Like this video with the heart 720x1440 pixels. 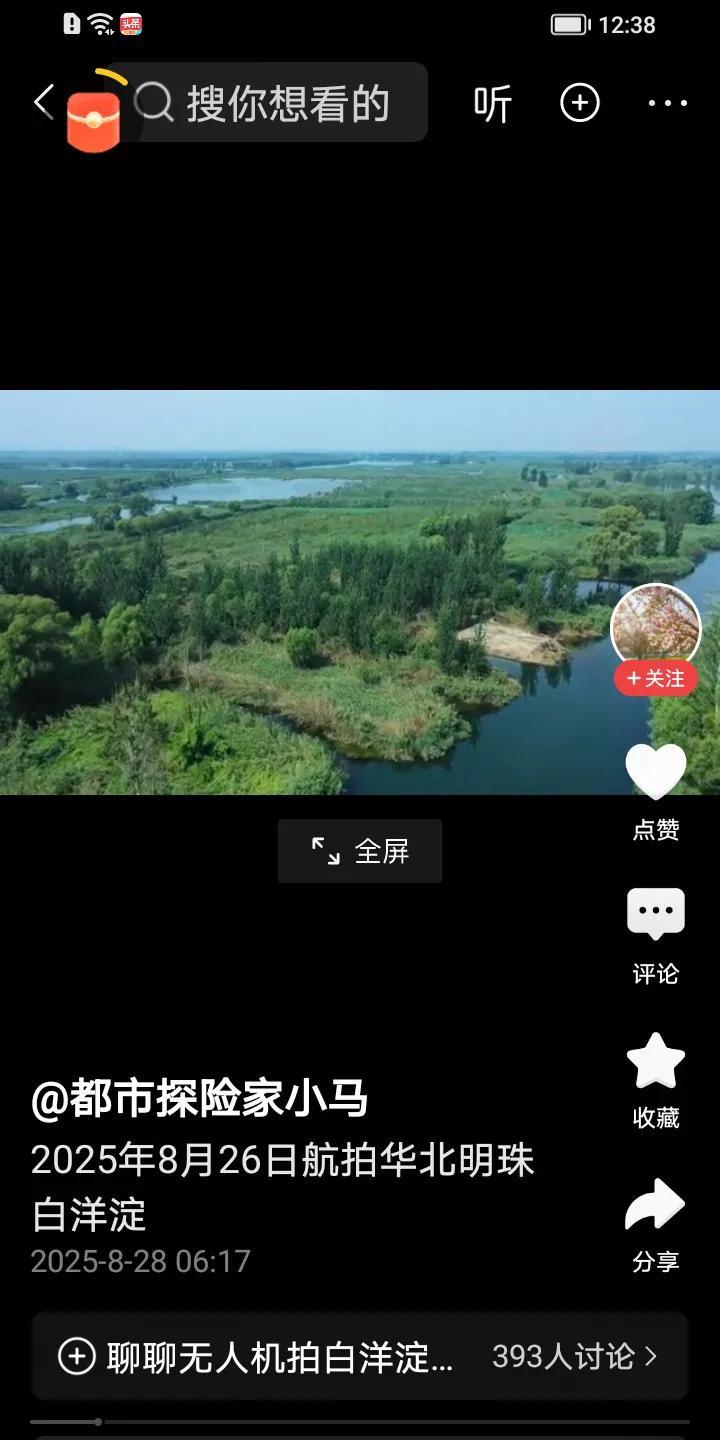[656, 773]
